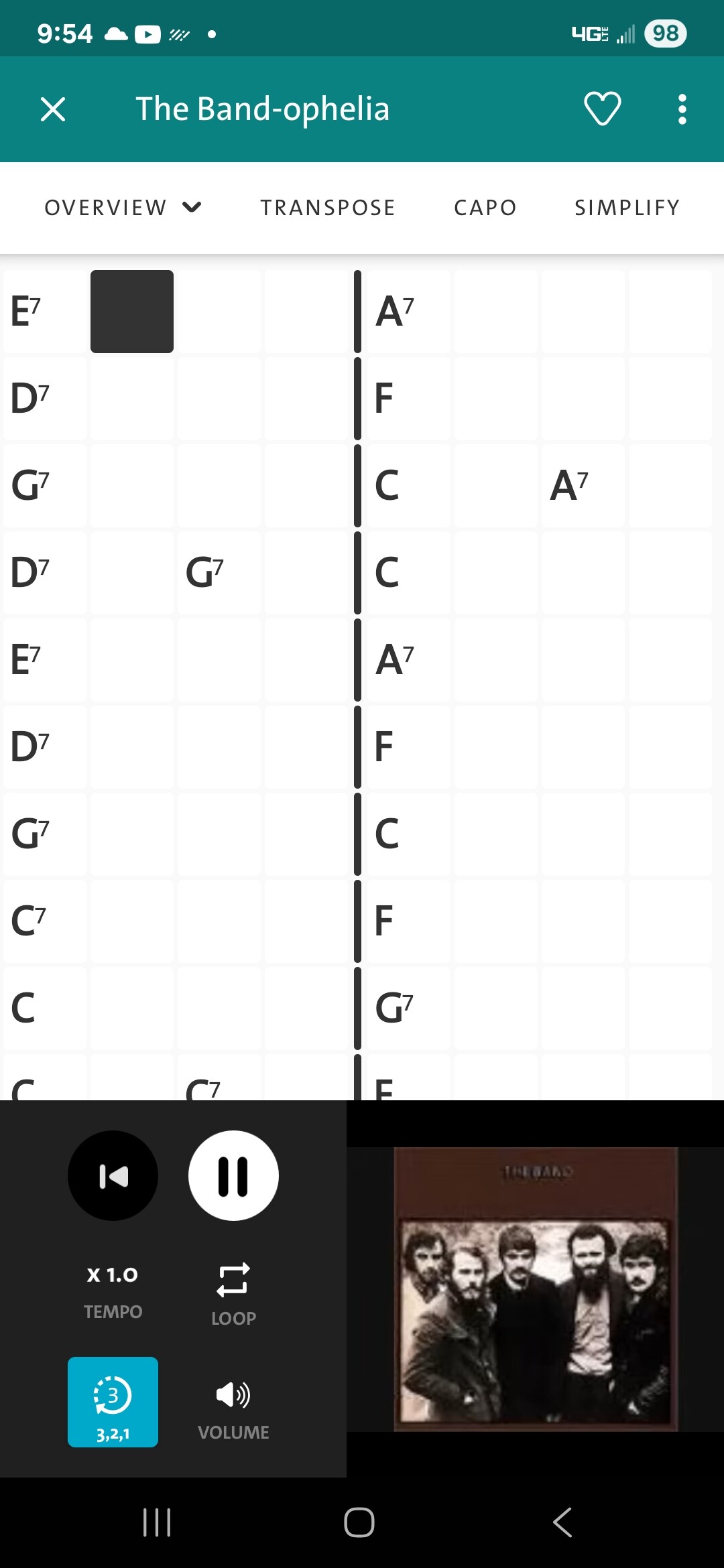Close the song chord view

(53, 109)
